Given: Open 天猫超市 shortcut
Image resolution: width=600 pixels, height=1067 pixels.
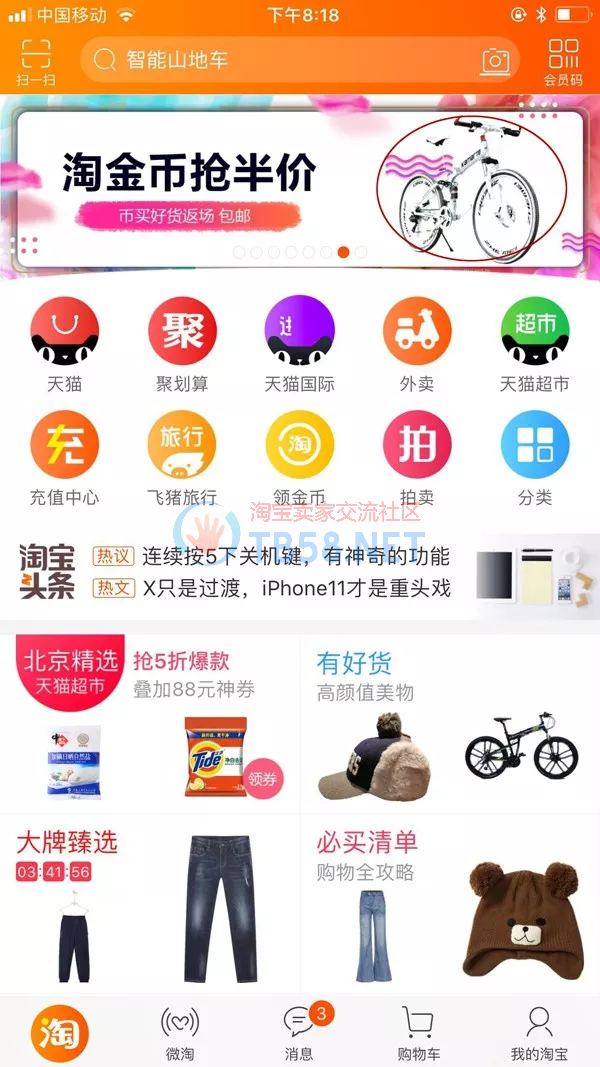Looking at the screenshot, I should (x=534, y=340).
